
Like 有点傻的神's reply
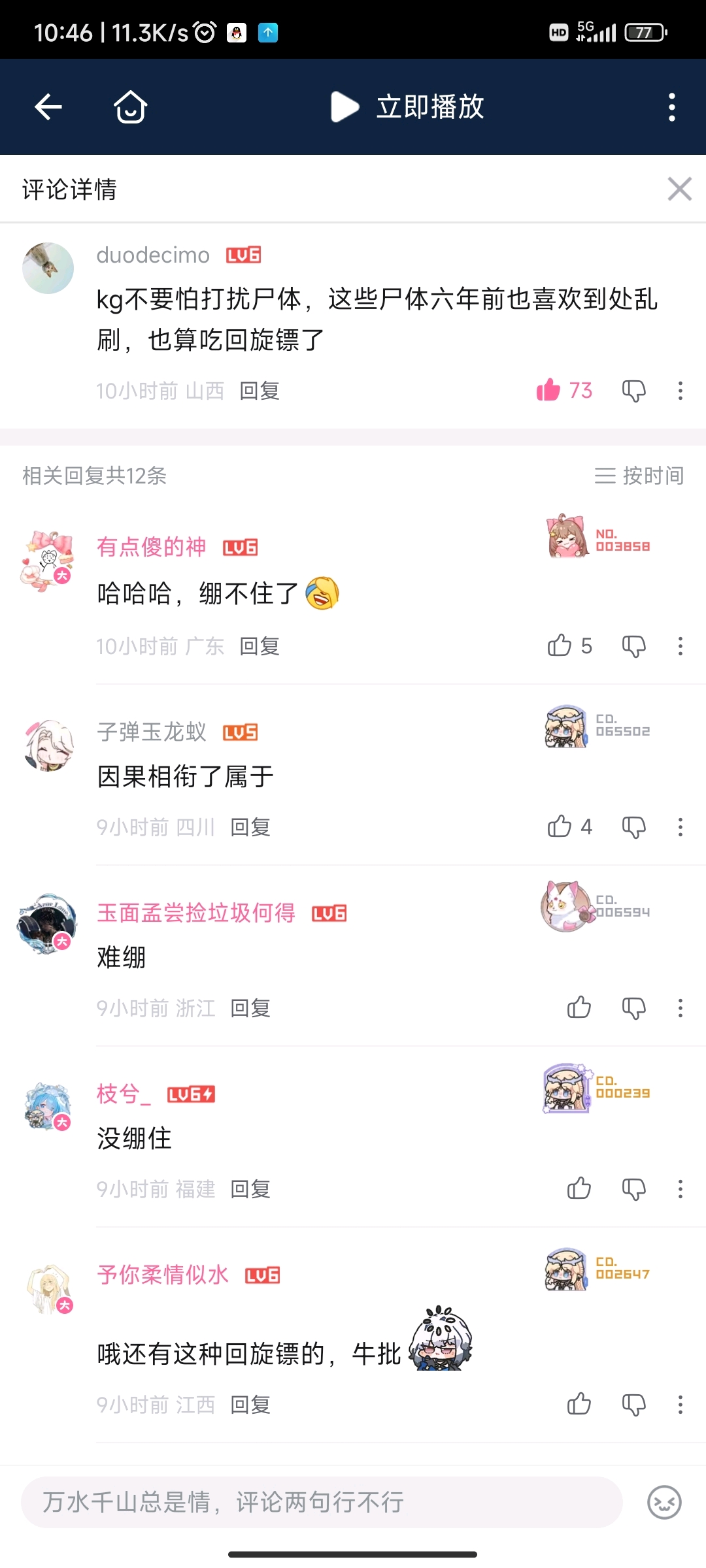(x=560, y=645)
